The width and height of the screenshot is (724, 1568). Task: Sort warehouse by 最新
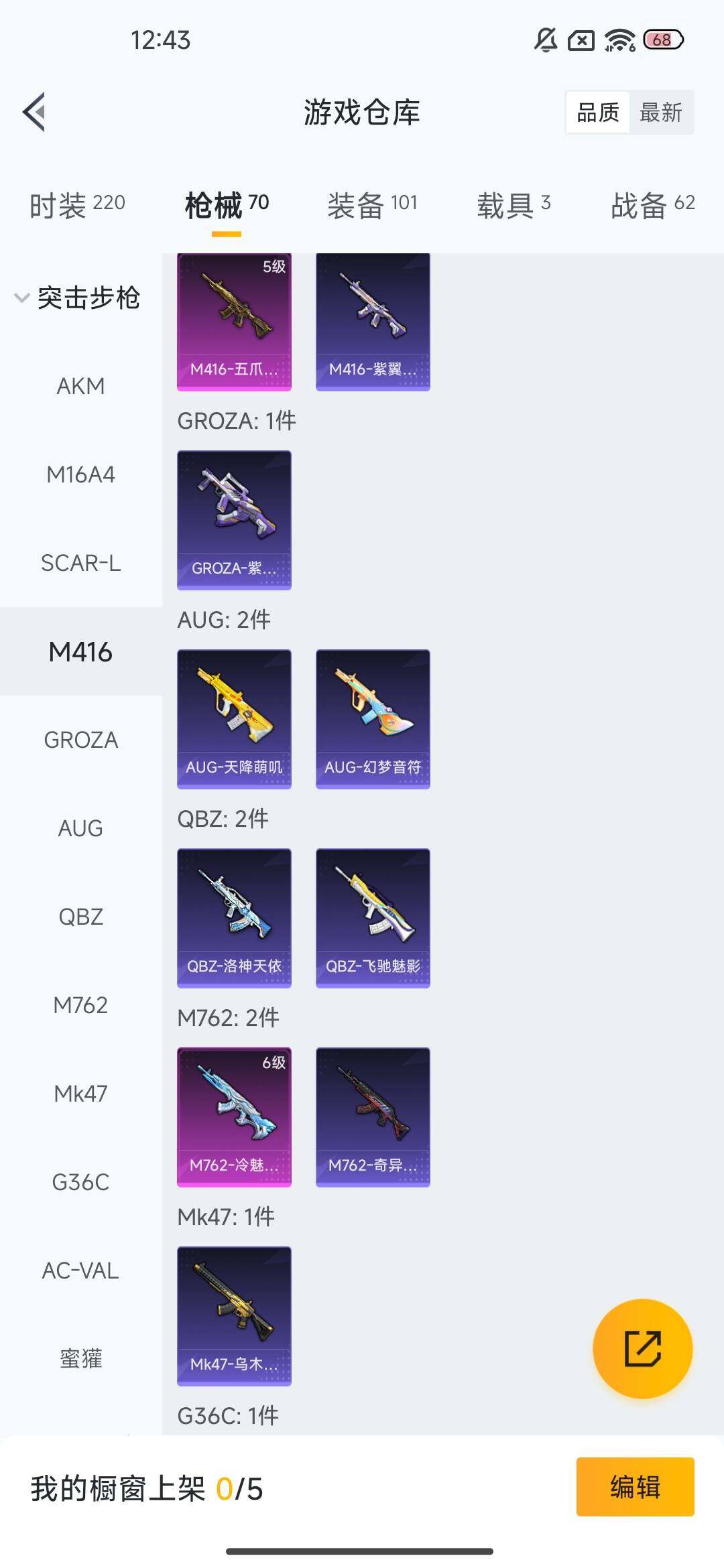click(x=661, y=112)
